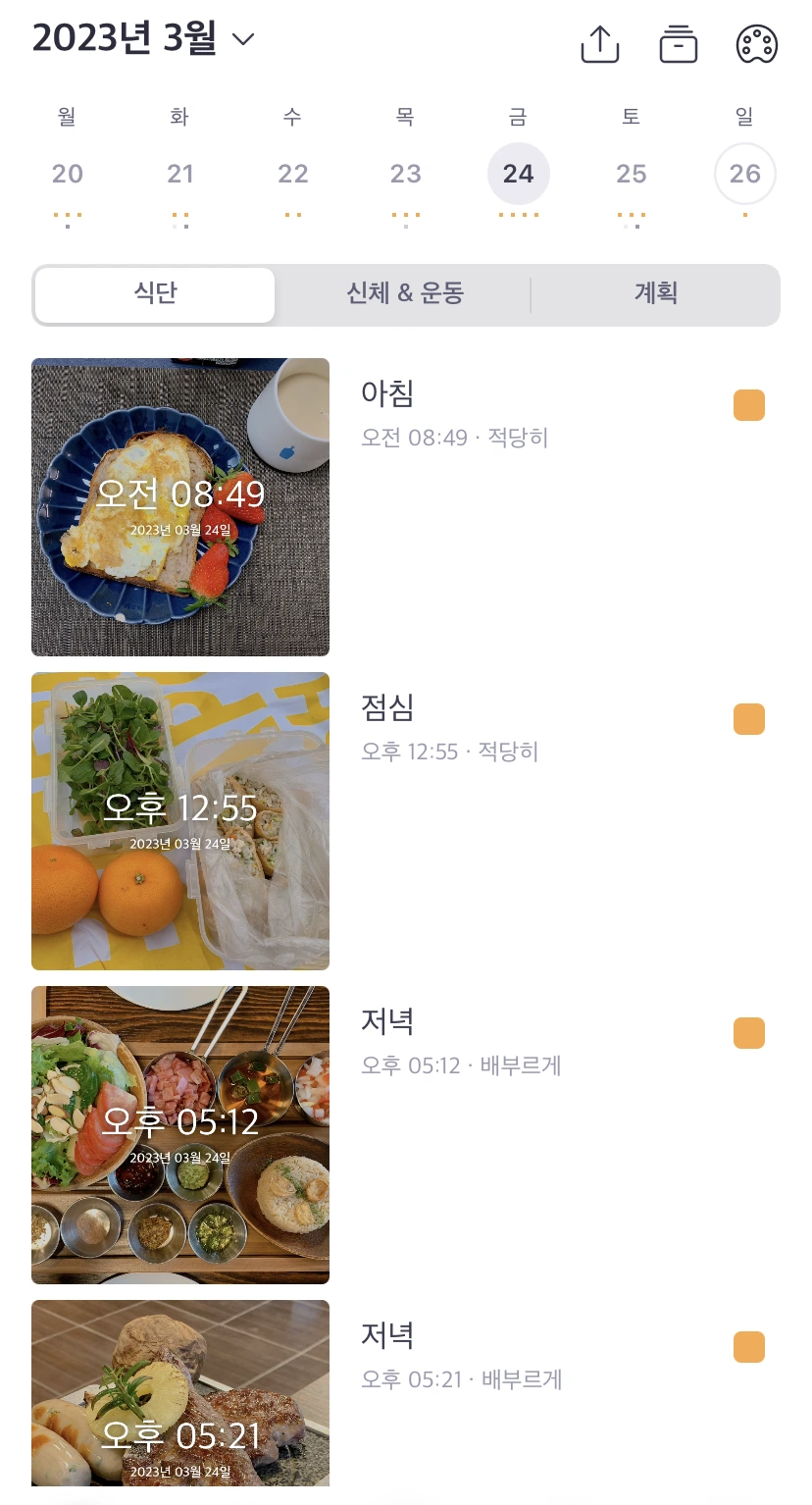The width and height of the screenshot is (812, 1505).
Task: Open the 저녁 meal photo from 오후 05:12
Action: pos(180,1135)
